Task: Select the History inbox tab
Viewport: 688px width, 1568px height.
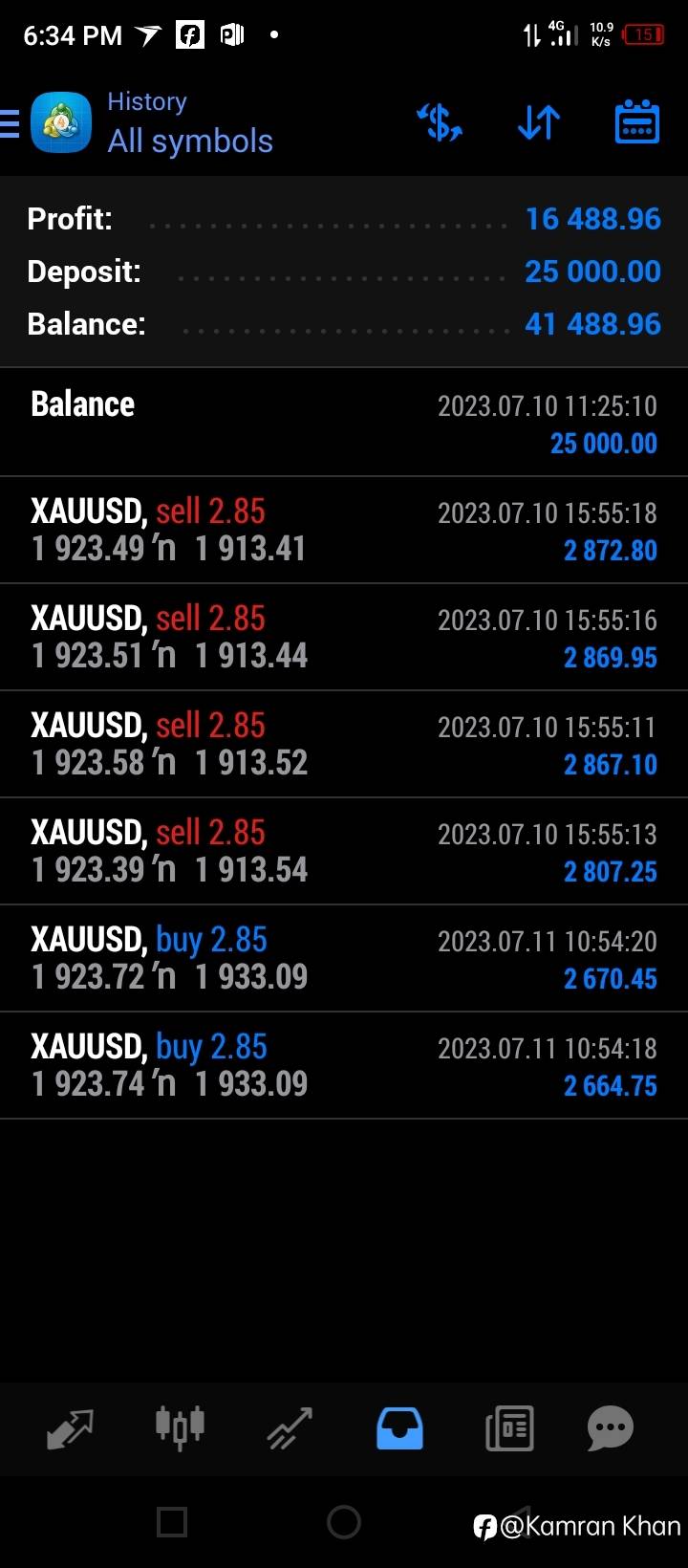Action: pos(399,1429)
